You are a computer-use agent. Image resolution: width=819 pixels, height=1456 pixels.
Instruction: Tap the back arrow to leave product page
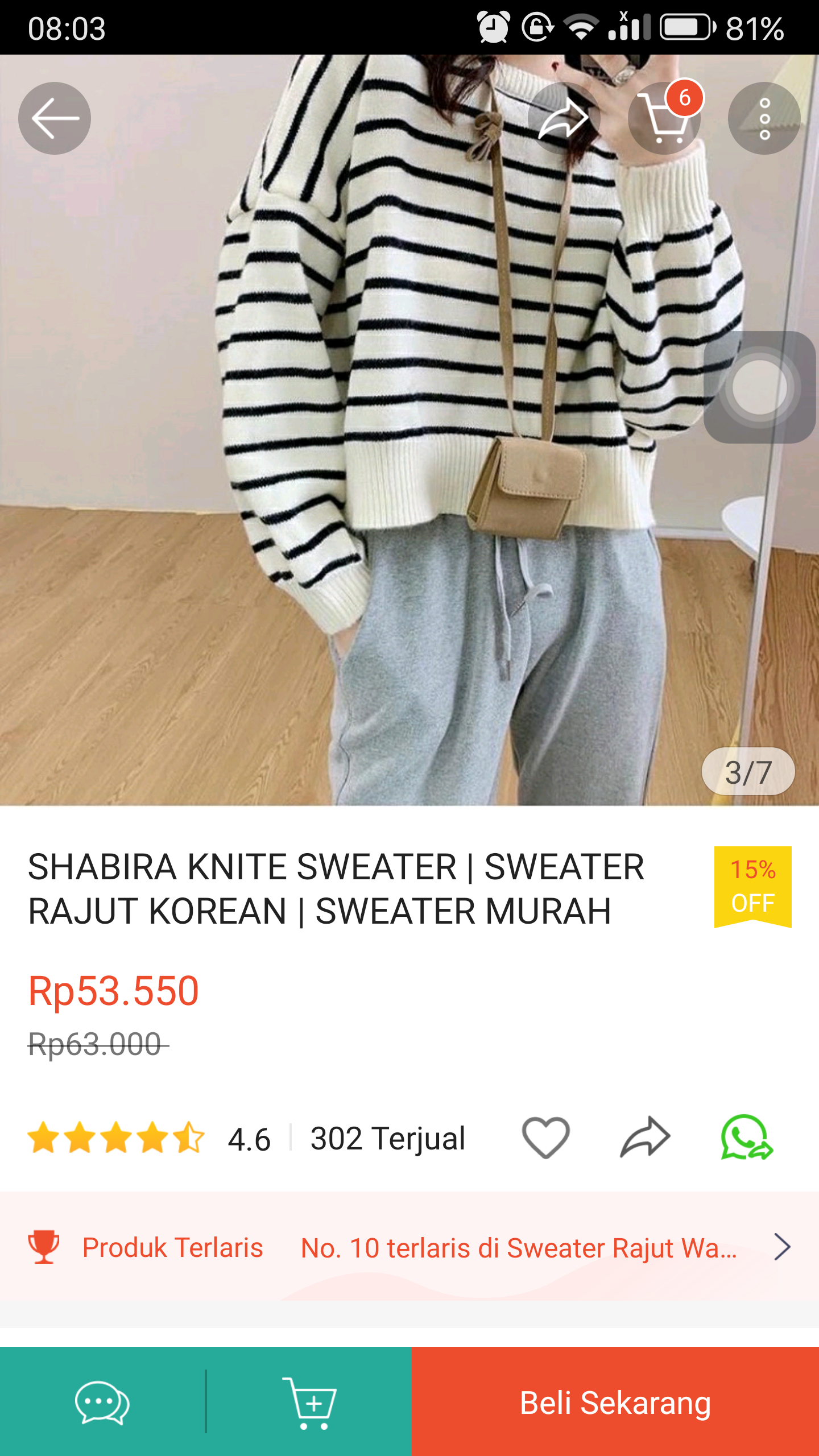click(x=53, y=118)
